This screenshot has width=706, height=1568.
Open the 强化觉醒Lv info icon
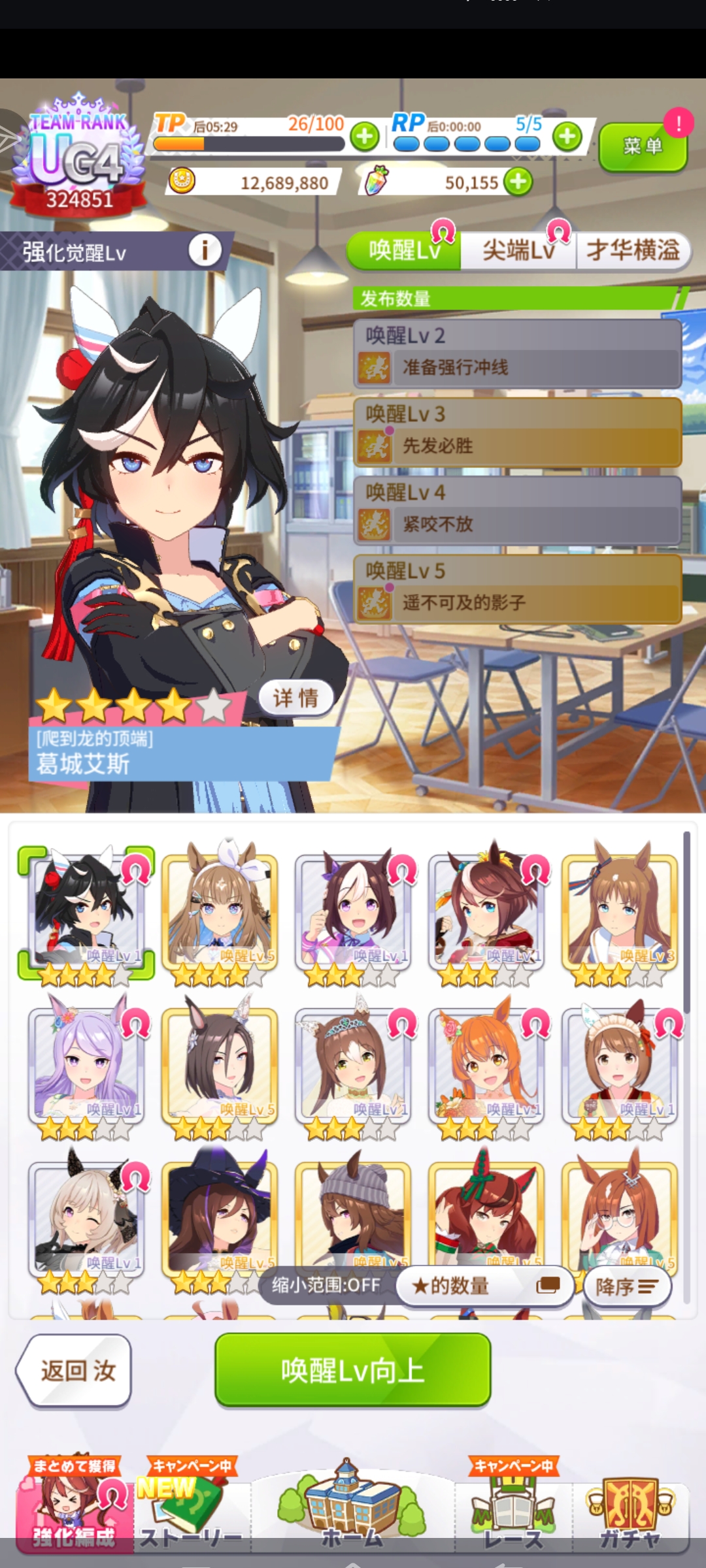pyautogui.click(x=205, y=250)
